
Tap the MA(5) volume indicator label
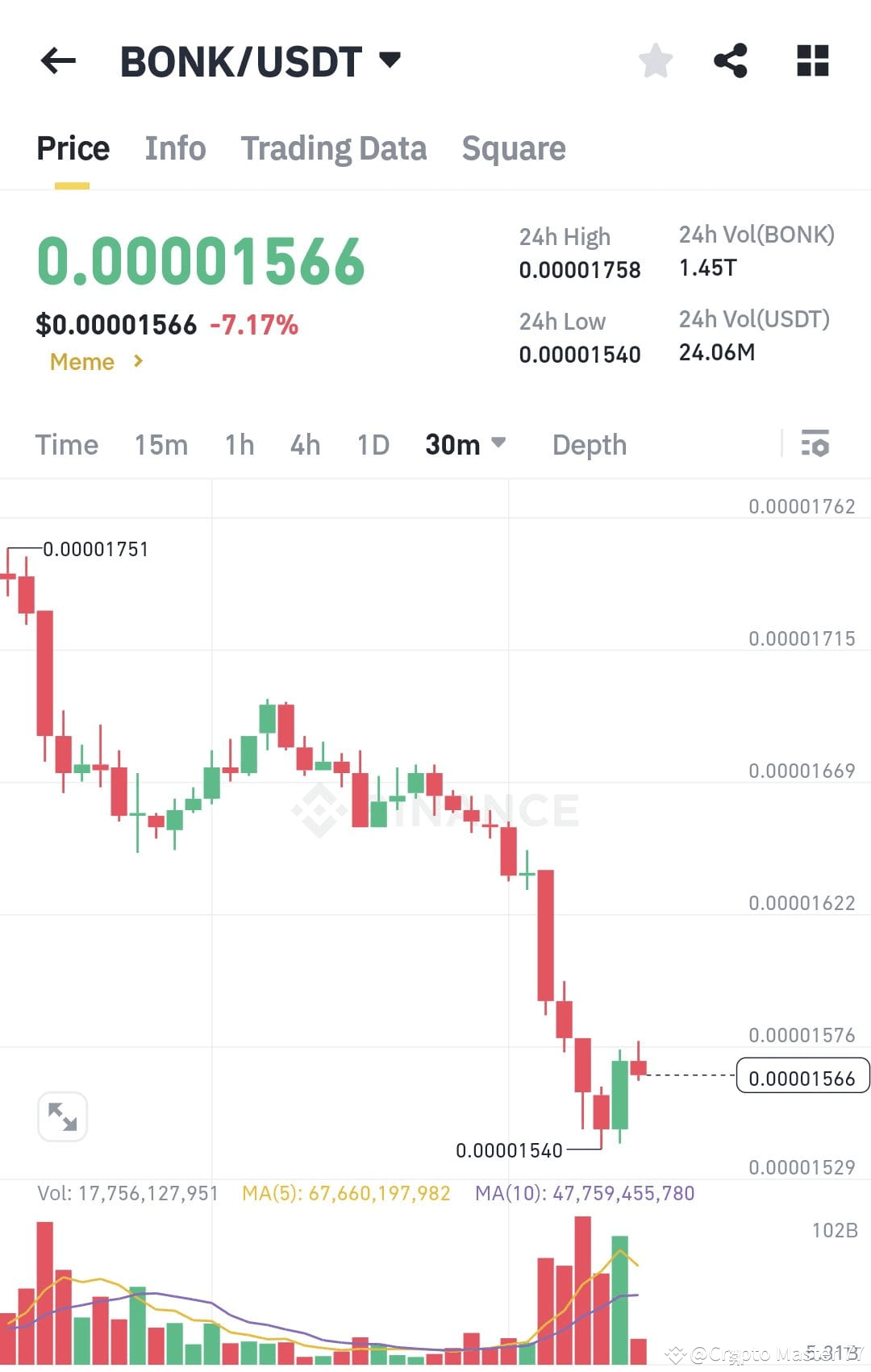tap(345, 1192)
